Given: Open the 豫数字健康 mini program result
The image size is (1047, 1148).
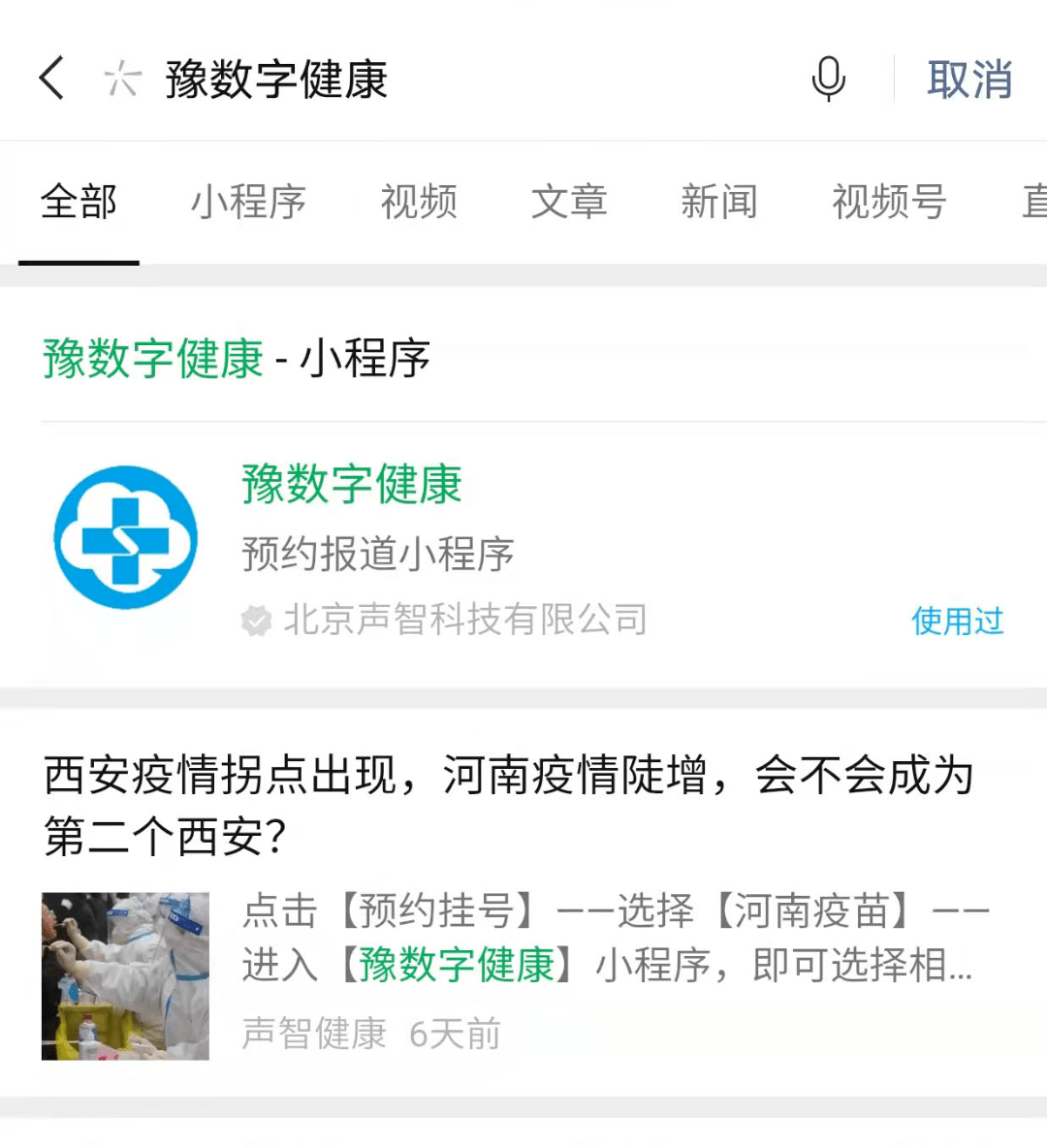Looking at the screenshot, I should click(351, 485).
